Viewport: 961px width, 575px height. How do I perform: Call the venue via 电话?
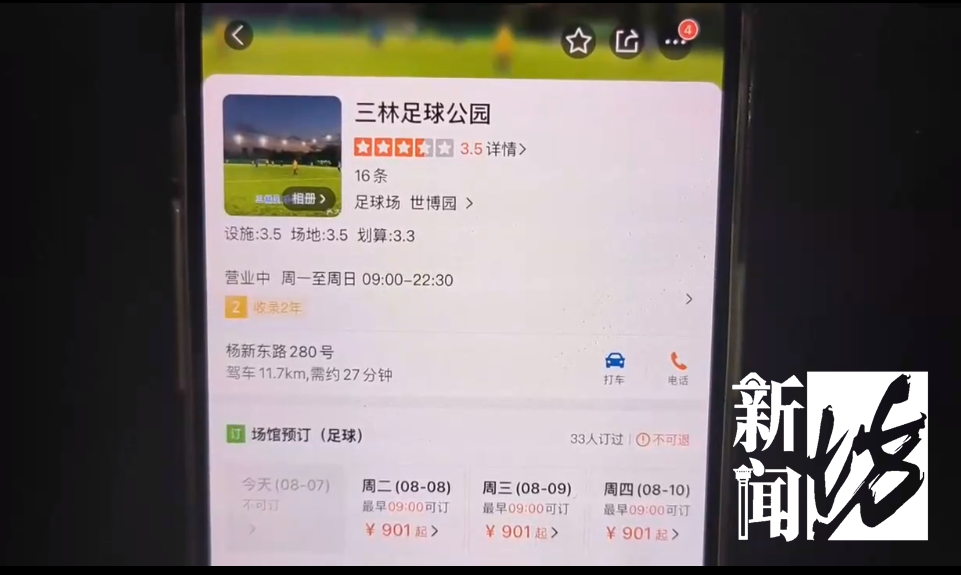click(678, 367)
